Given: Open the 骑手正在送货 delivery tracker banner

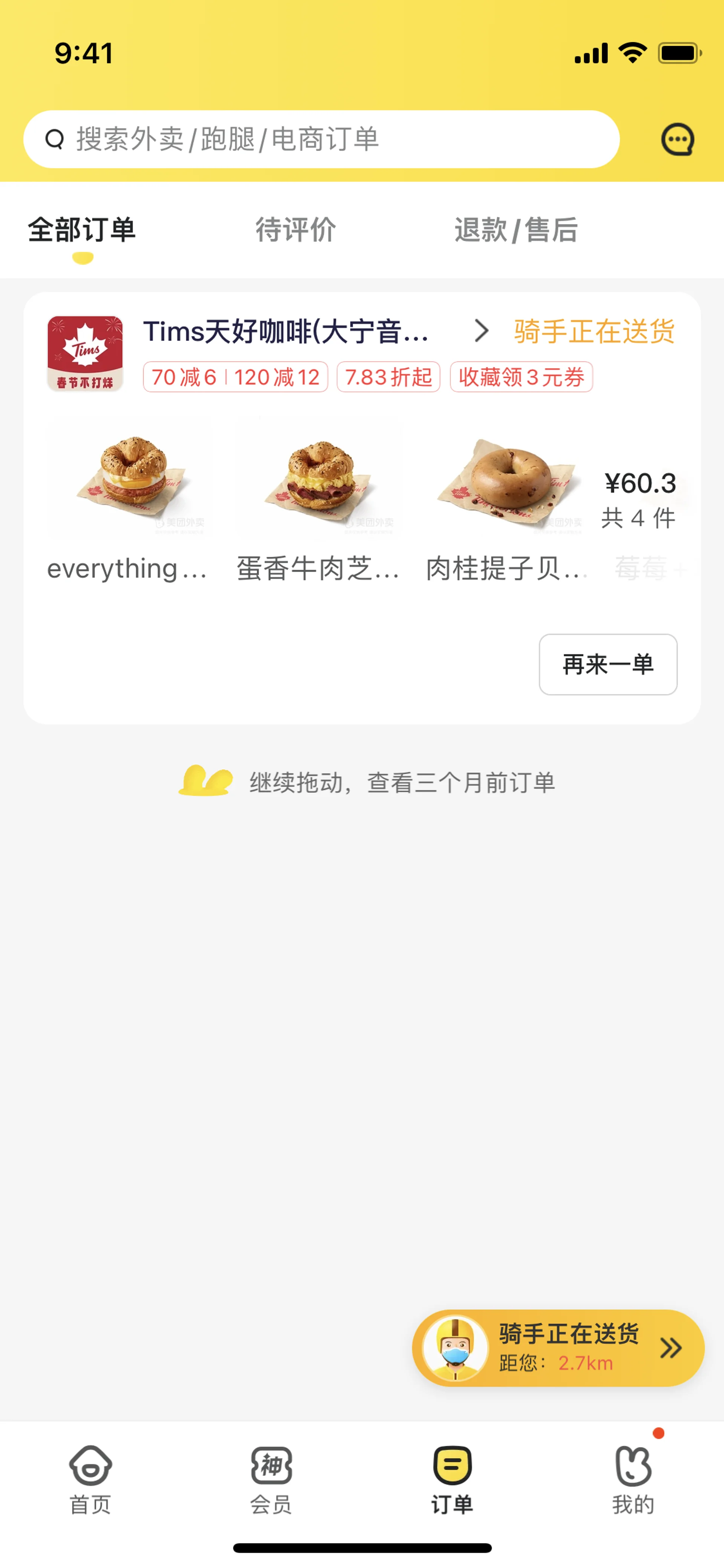Looking at the screenshot, I should click(x=558, y=1348).
